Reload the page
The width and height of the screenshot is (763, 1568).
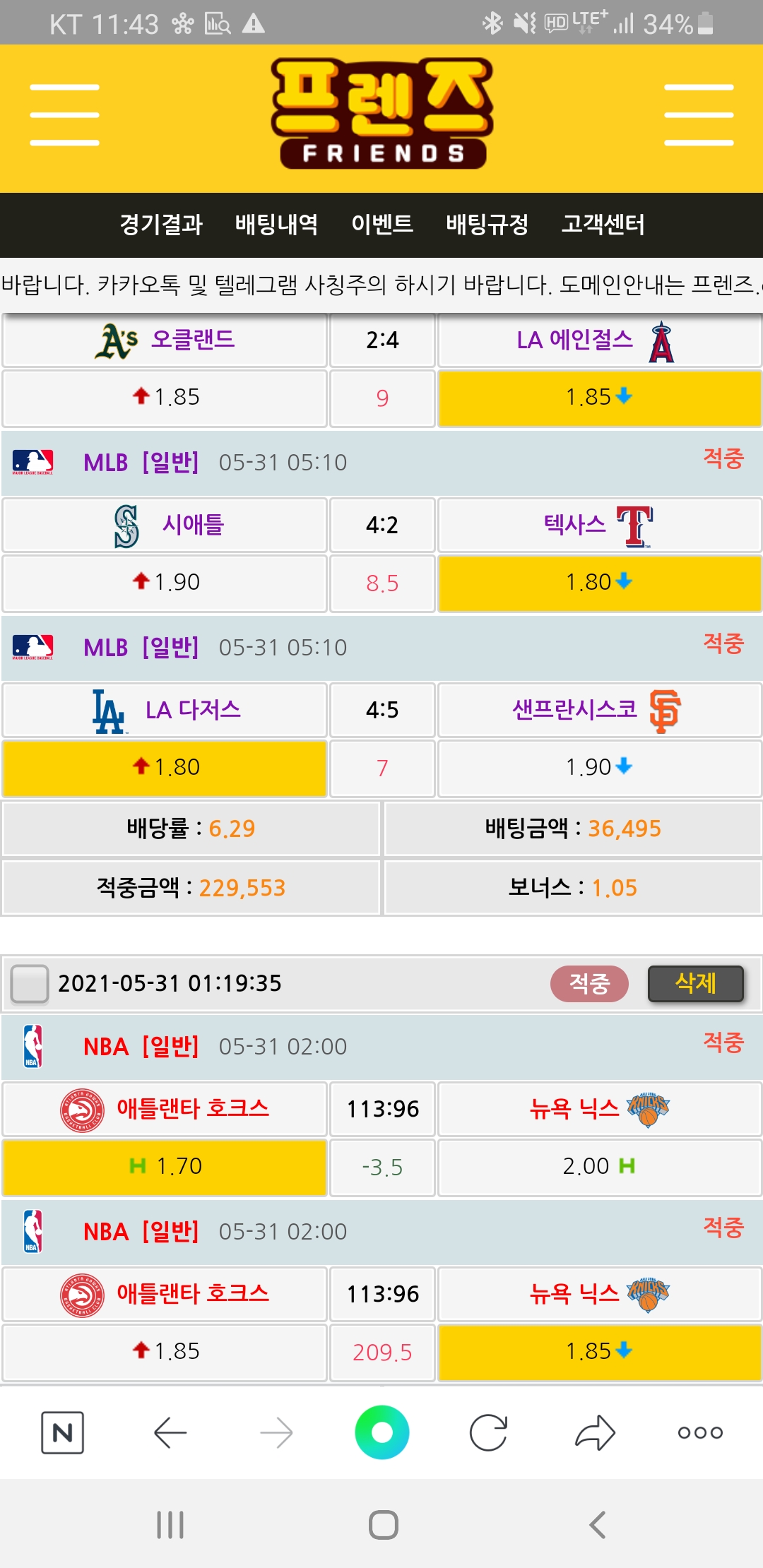[488, 1432]
